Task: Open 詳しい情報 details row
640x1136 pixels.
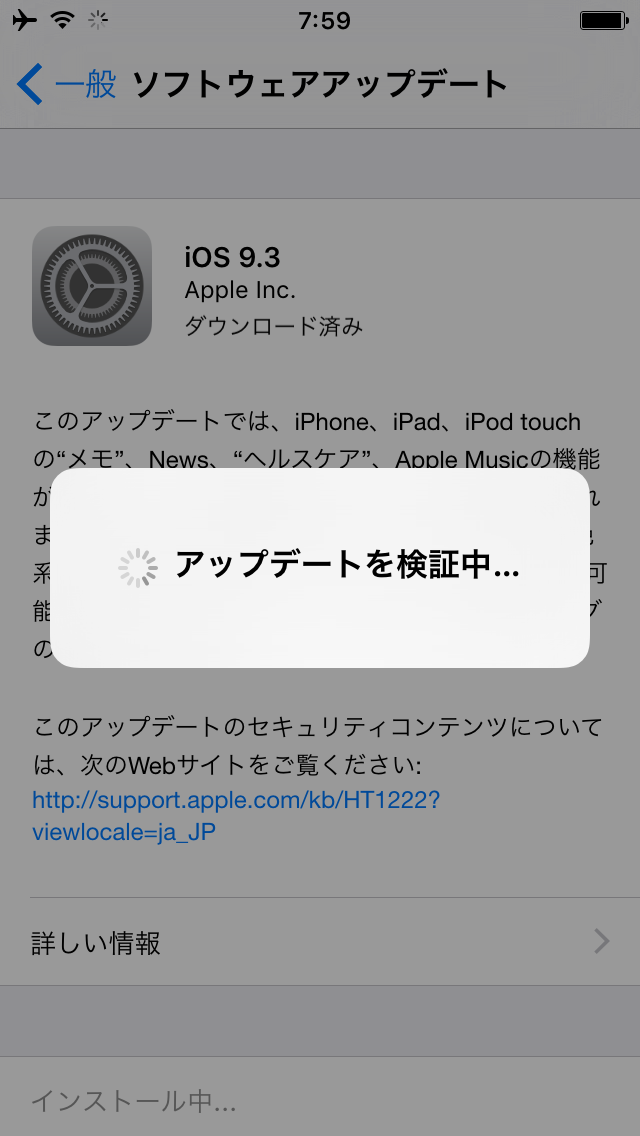Action: (x=320, y=942)
